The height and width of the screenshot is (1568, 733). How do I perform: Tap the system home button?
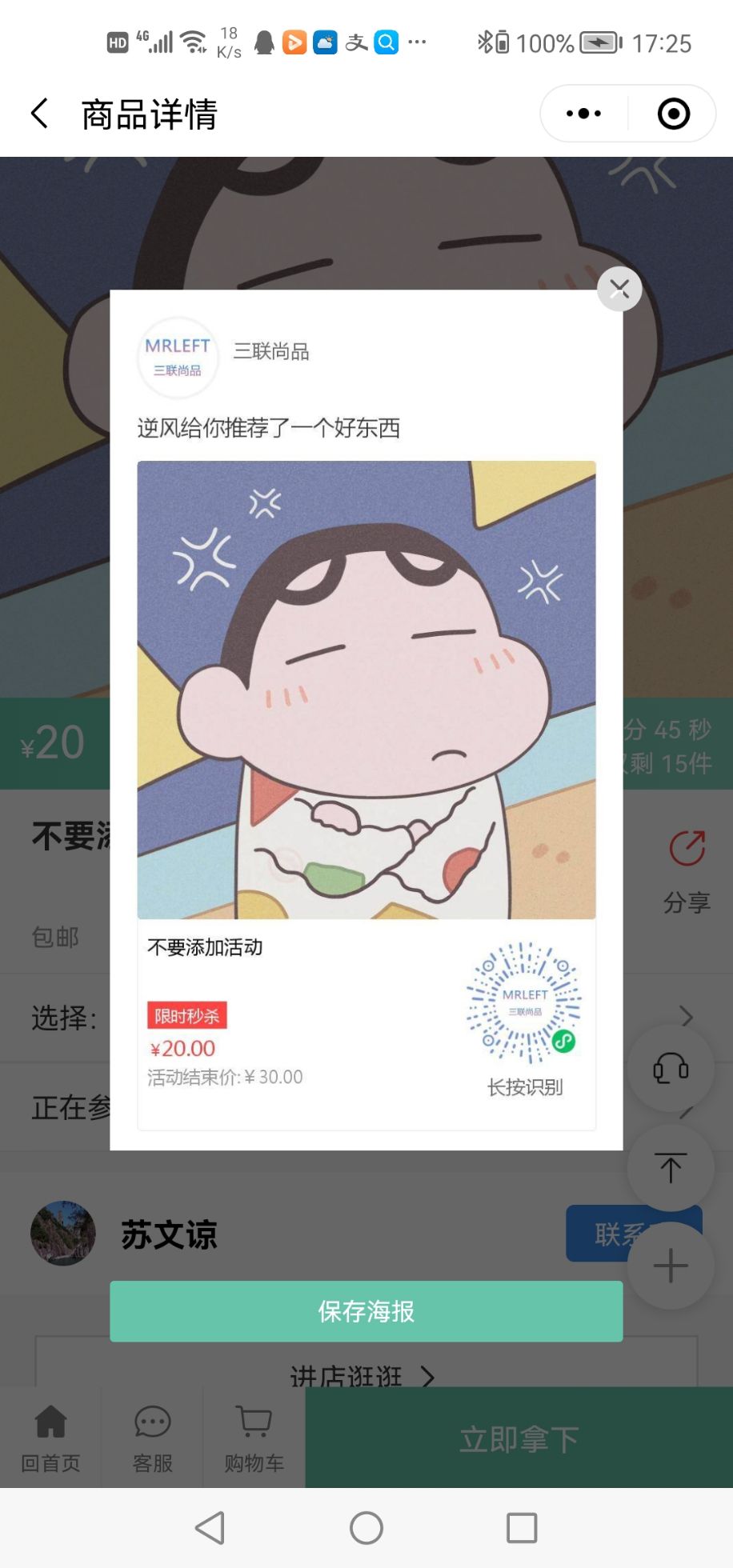[x=366, y=1528]
